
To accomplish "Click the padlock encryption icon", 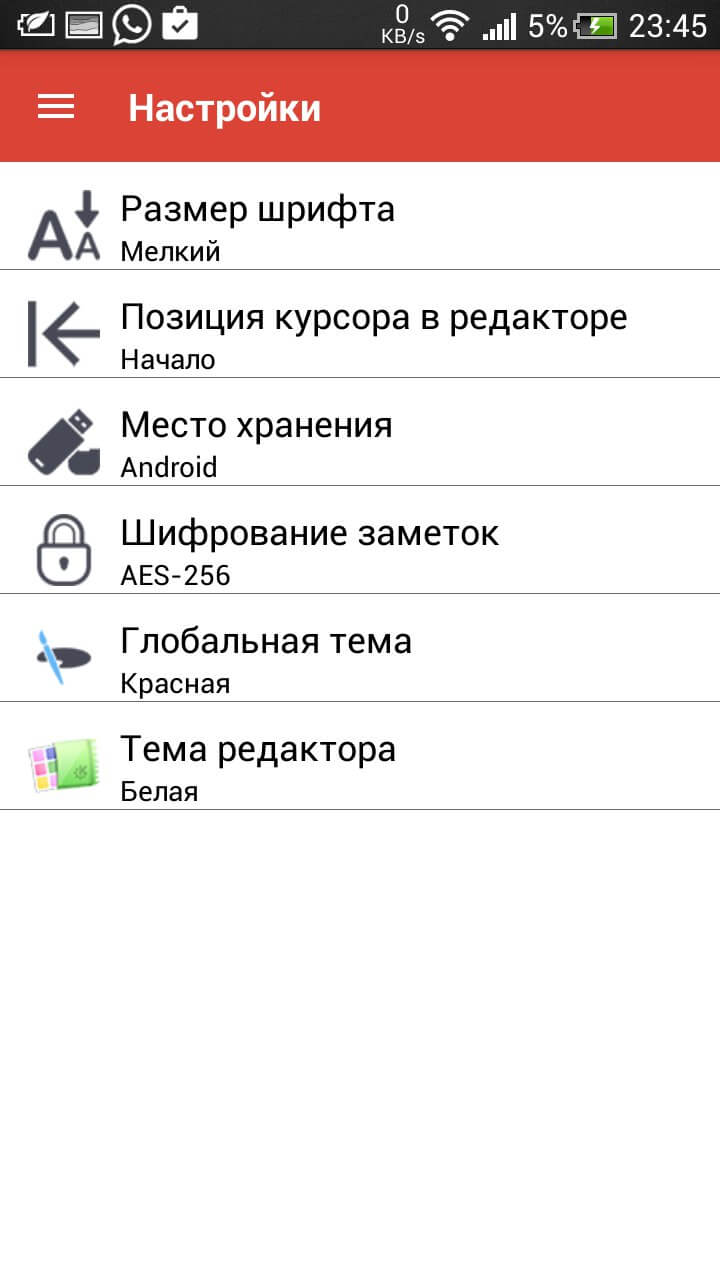I will (x=63, y=548).
